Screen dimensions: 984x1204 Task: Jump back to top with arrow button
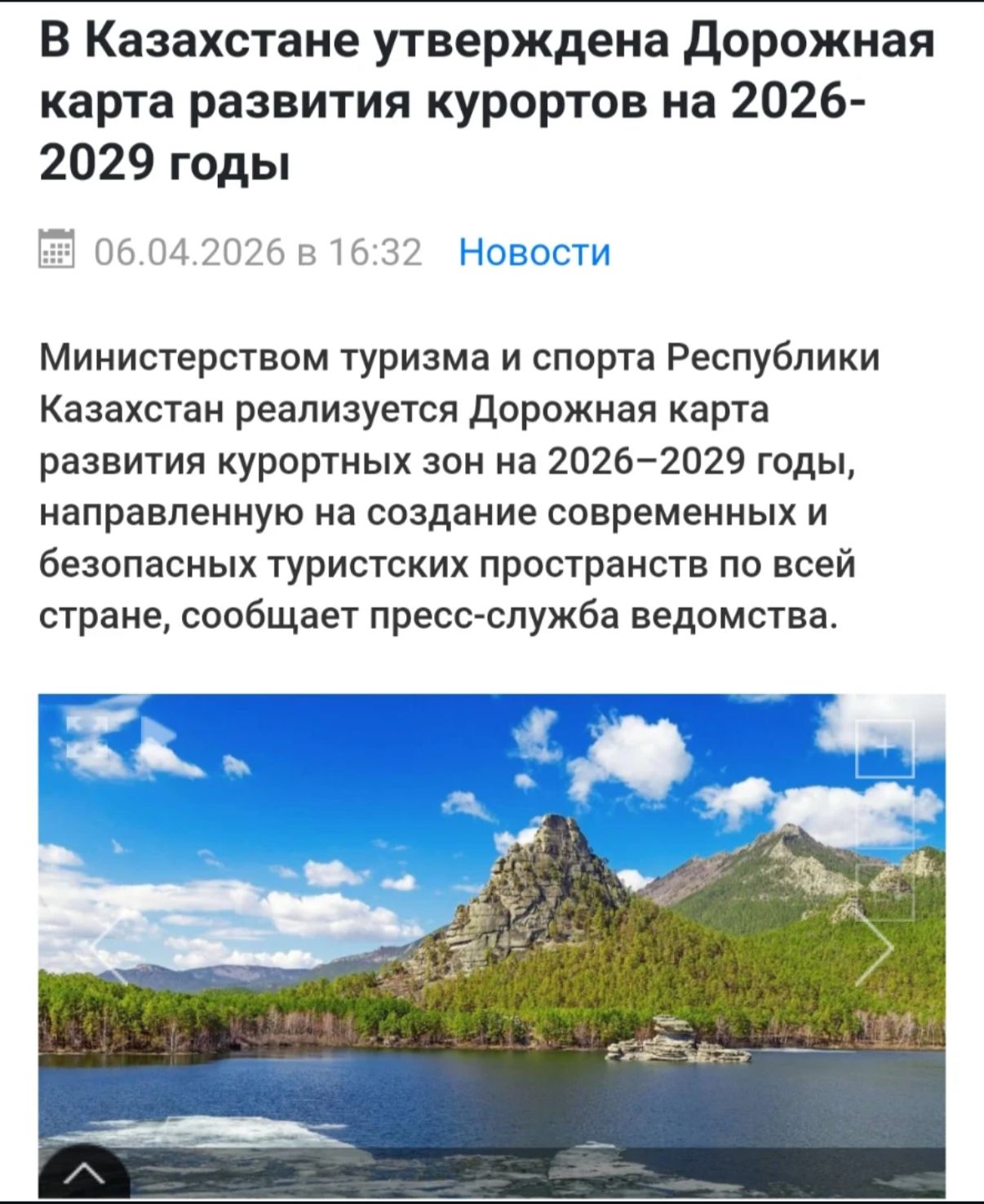point(85,1172)
